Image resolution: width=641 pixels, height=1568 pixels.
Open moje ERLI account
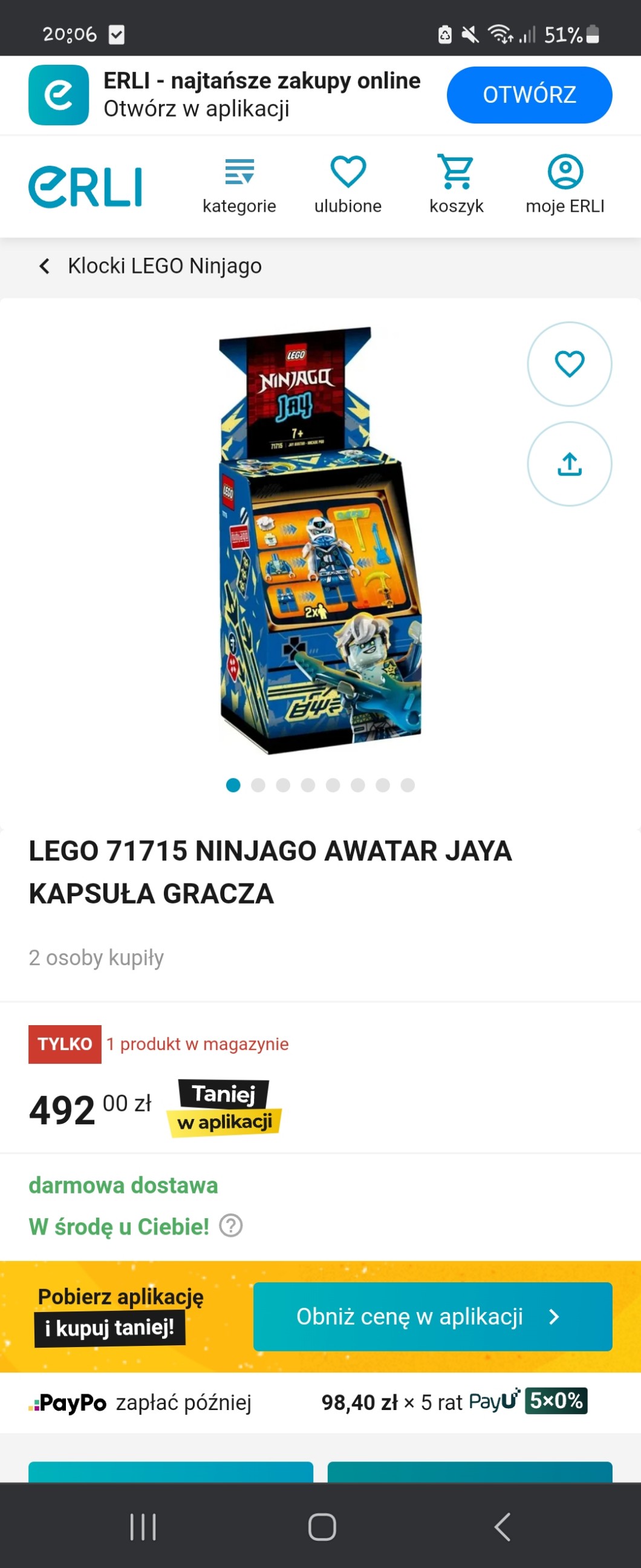click(x=565, y=185)
